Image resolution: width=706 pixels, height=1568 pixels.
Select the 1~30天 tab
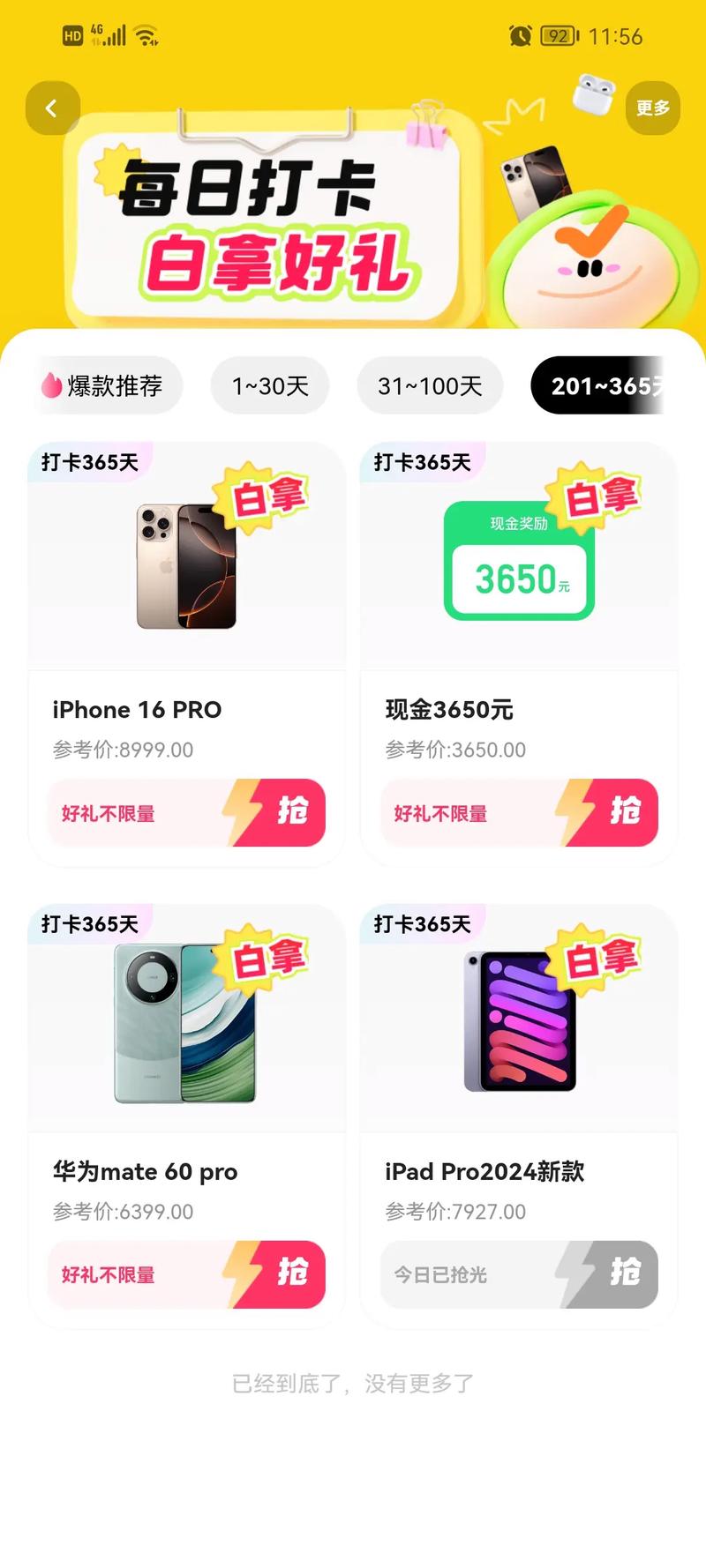pyautogui.click(x=270, y=385)
